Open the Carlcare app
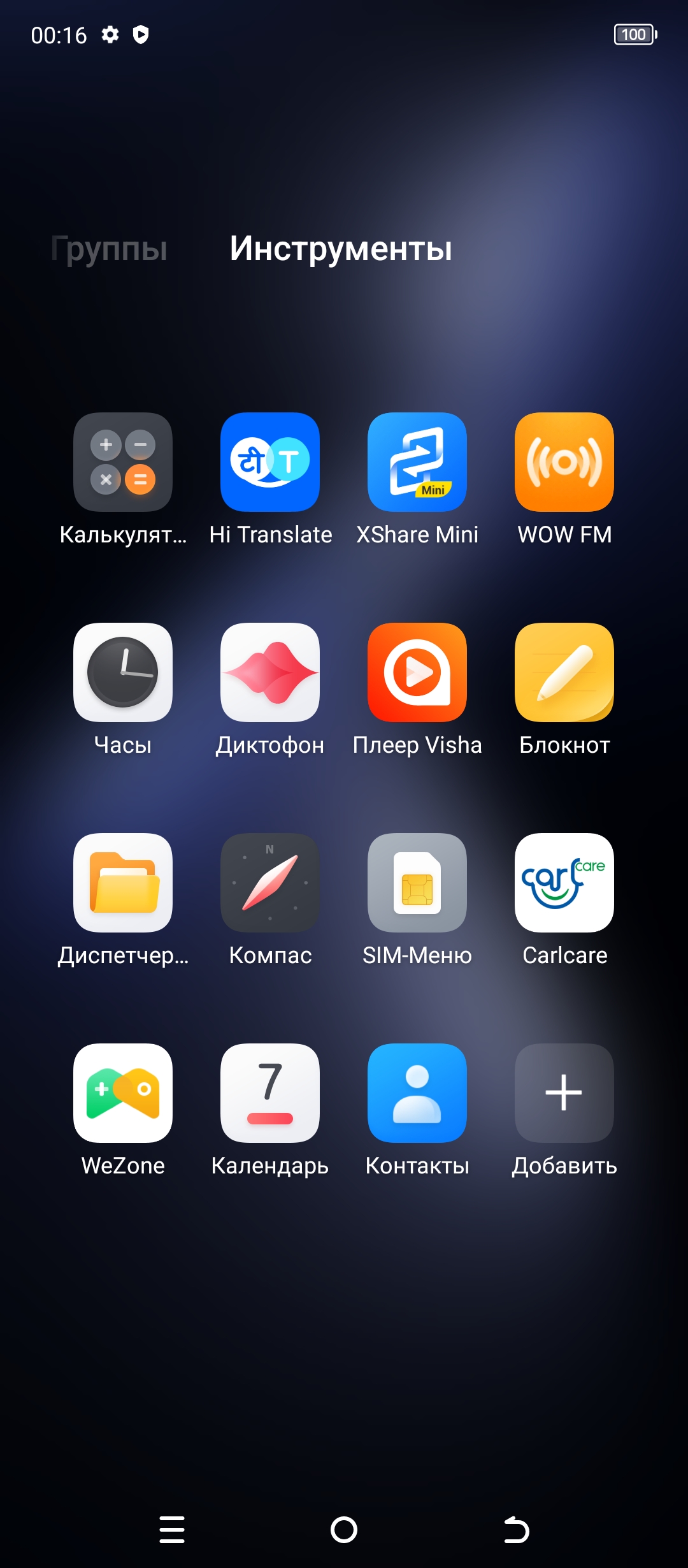 [x=564, y=883]
